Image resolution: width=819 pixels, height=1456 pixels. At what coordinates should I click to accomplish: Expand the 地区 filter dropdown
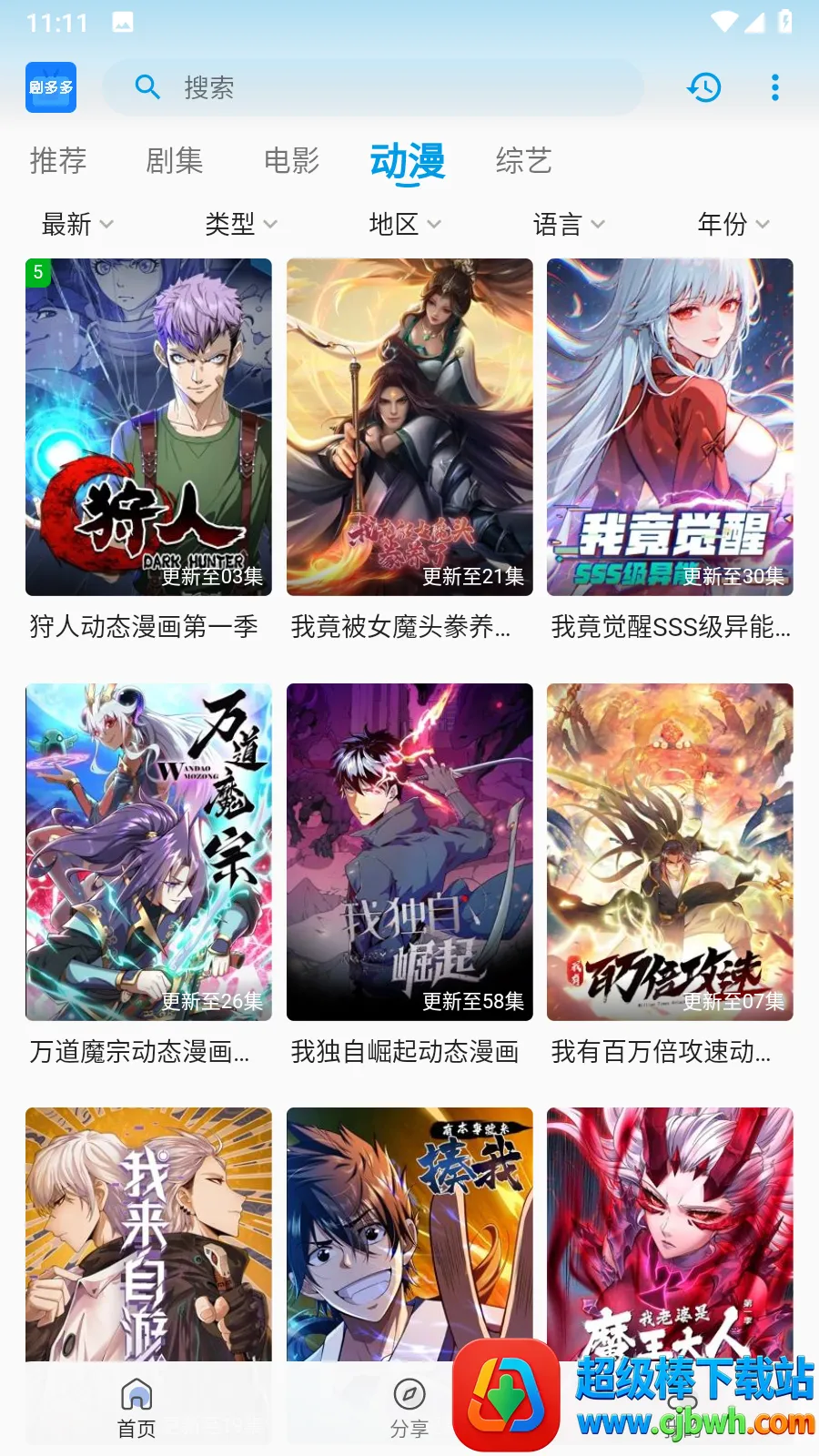point(405,224)
